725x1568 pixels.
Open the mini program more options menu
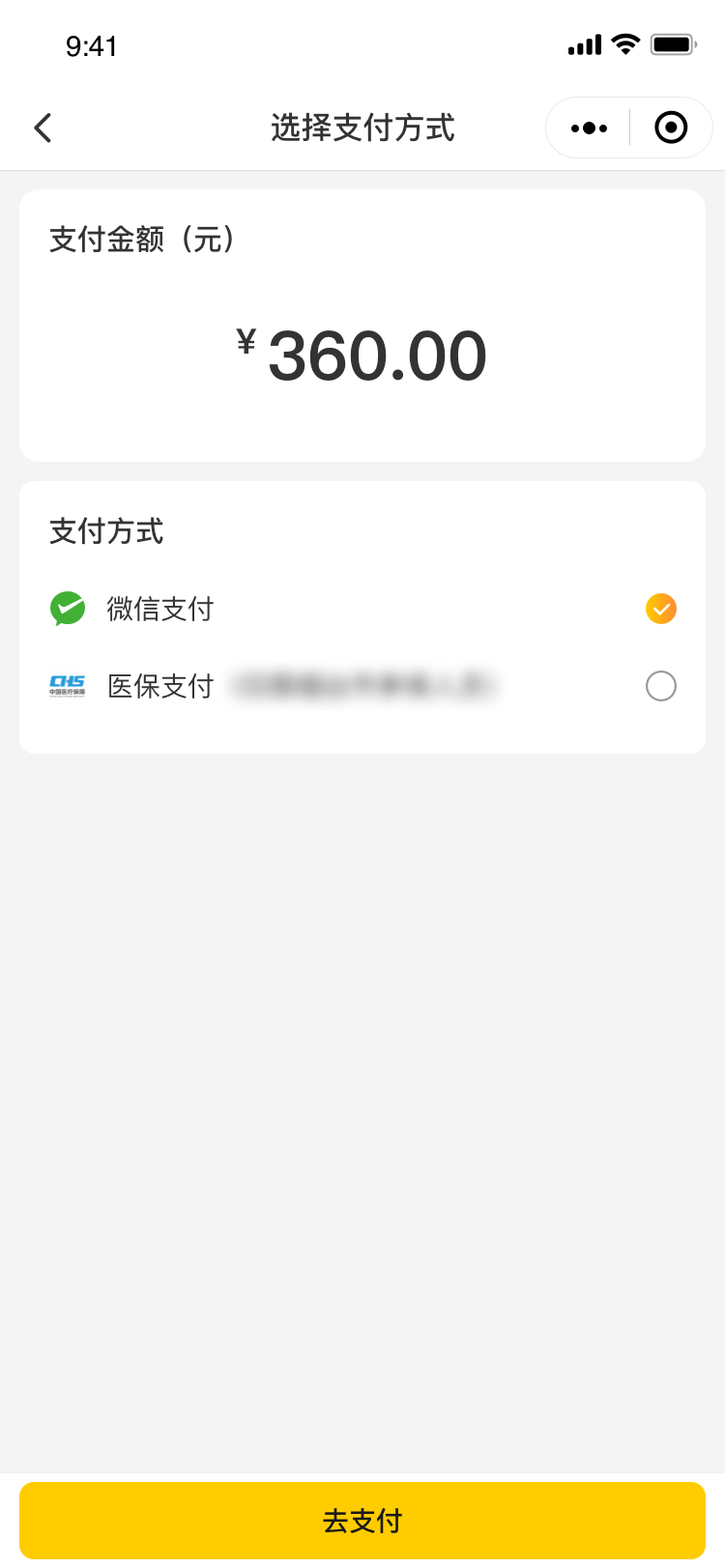[589, 128]
